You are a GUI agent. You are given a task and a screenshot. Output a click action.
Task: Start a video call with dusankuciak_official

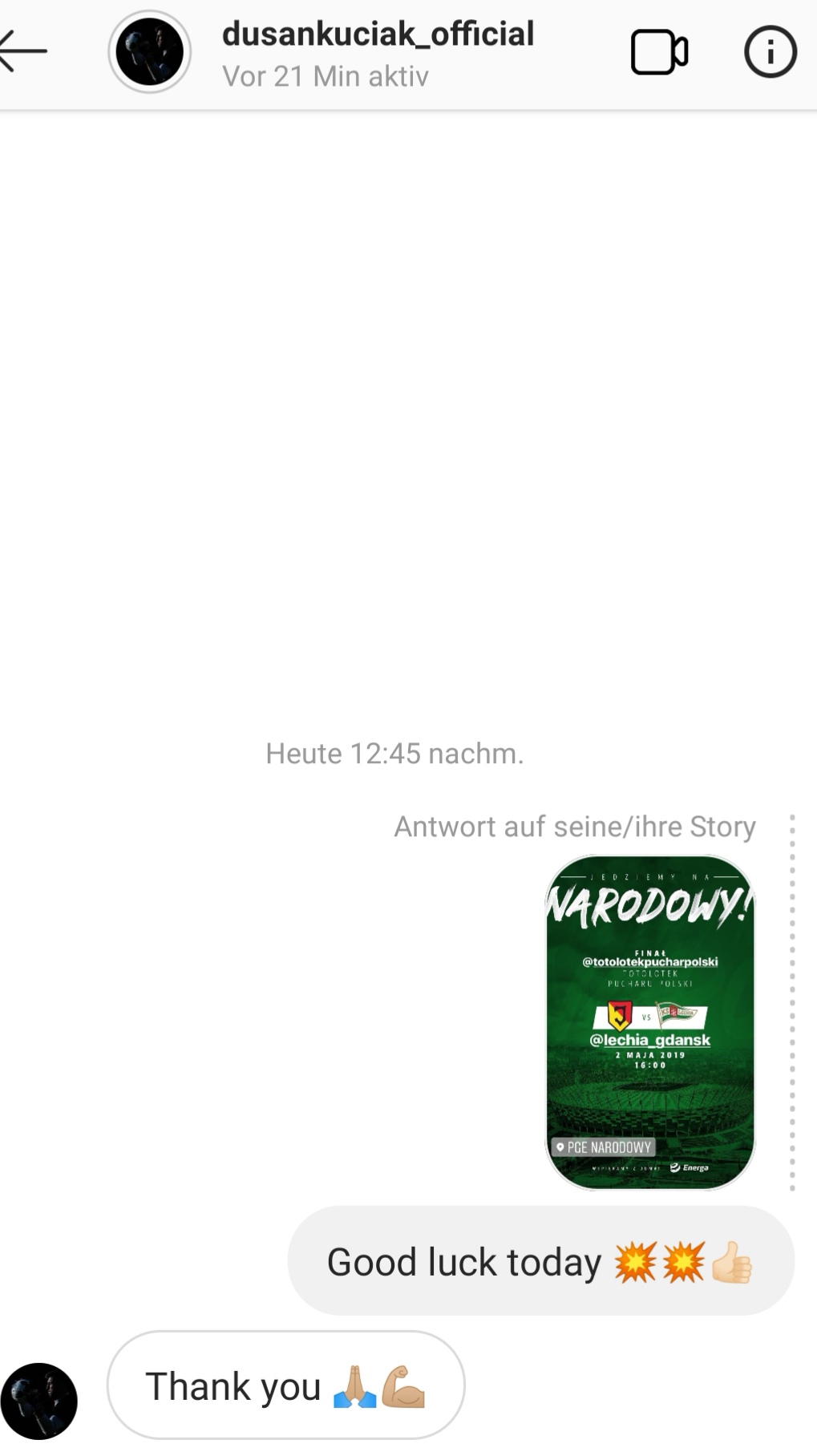coord(659,53)
